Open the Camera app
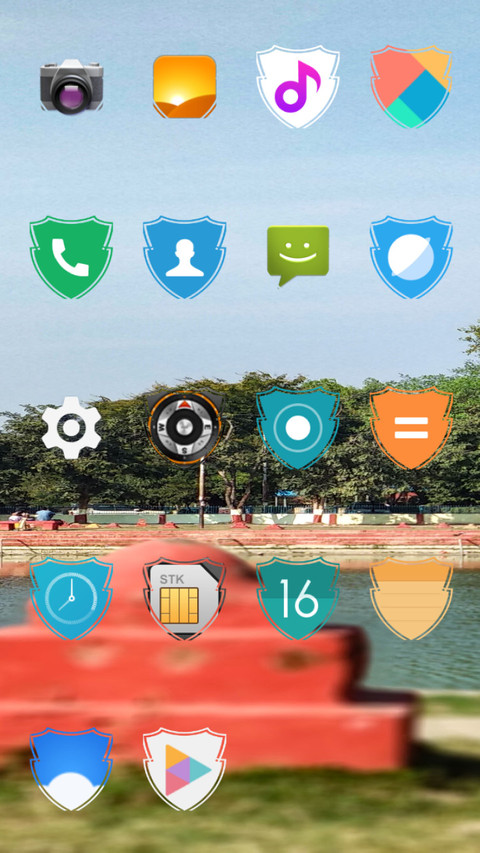Screen dimensions: 480x853 [71, 86]
